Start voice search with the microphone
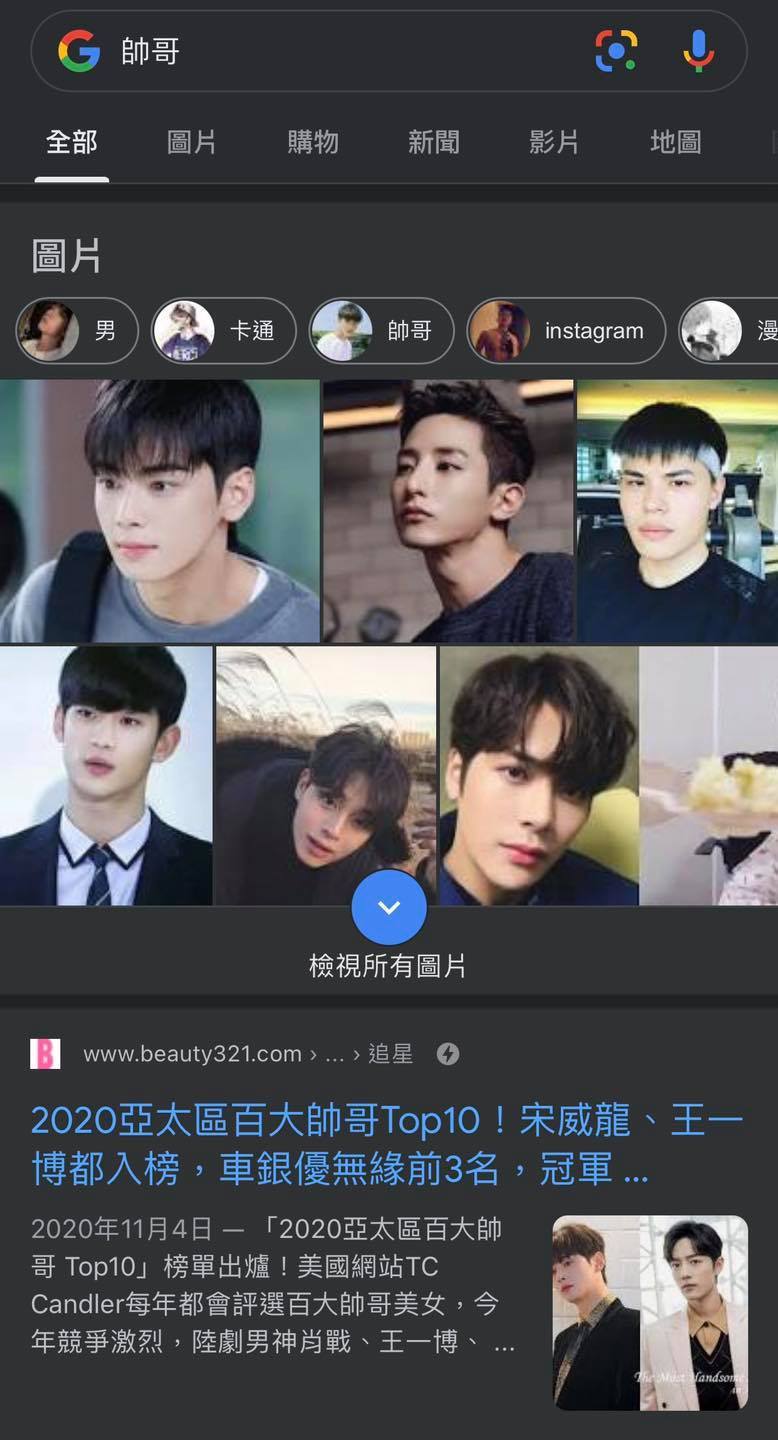The image size is (778, 1440). pyautogui.click(x=698, y=51)
